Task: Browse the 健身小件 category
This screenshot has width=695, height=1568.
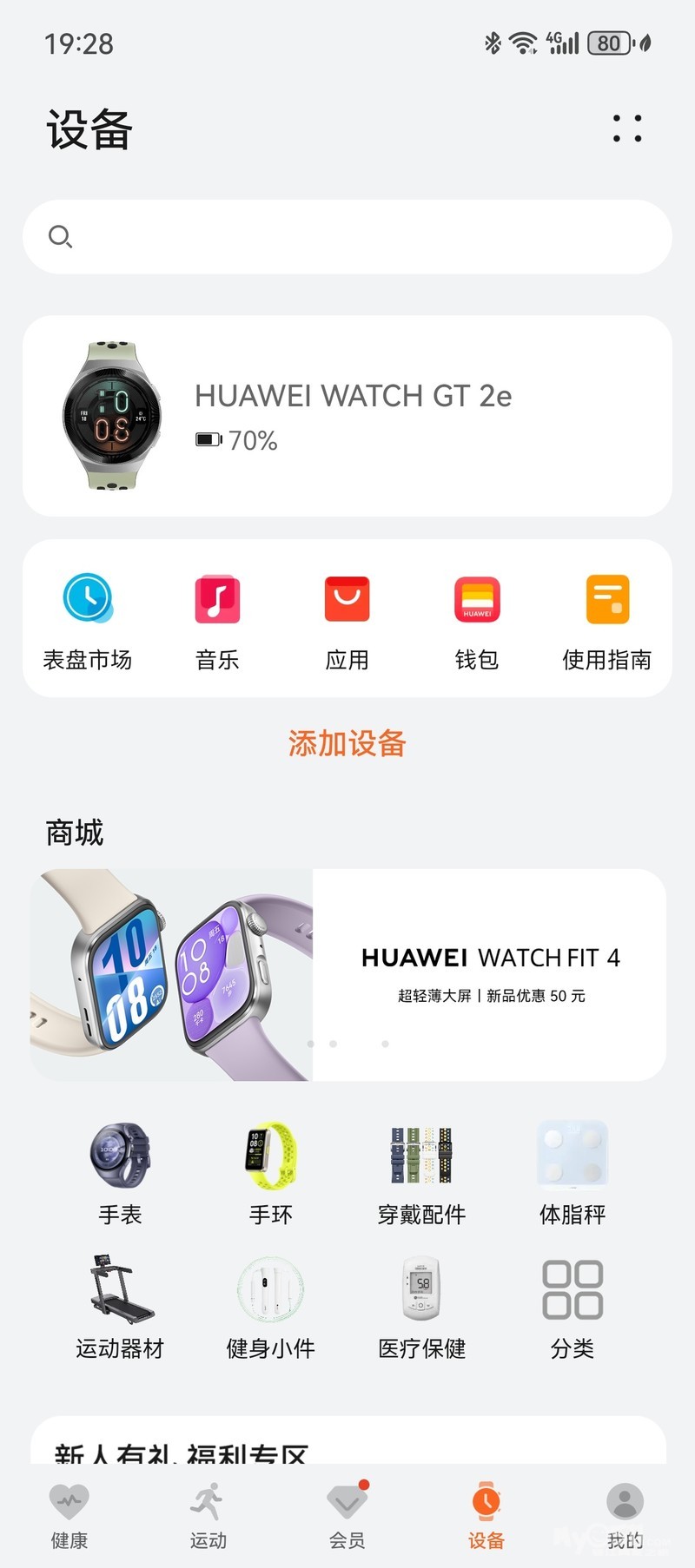Action: coord(271,1307)
